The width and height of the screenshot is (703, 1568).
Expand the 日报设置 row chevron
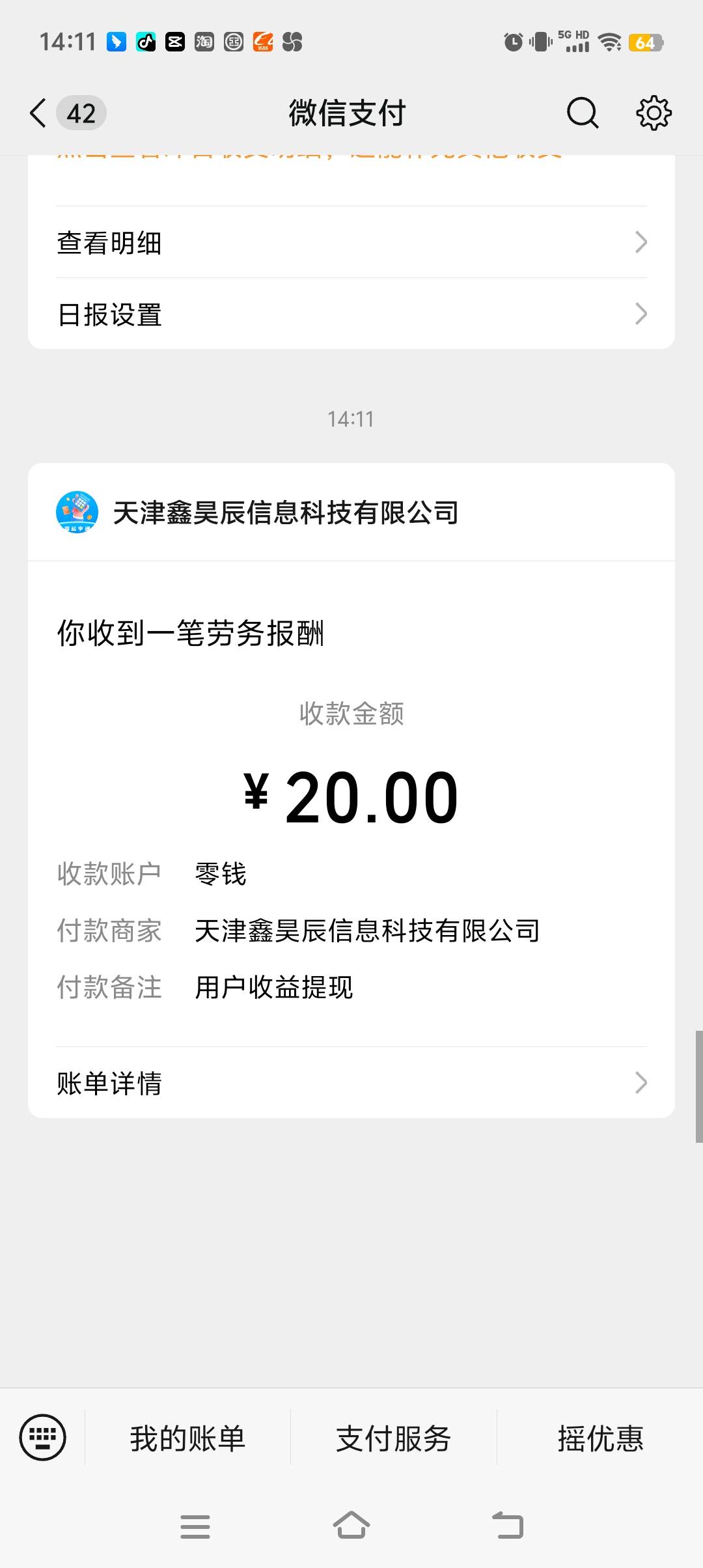641,315
